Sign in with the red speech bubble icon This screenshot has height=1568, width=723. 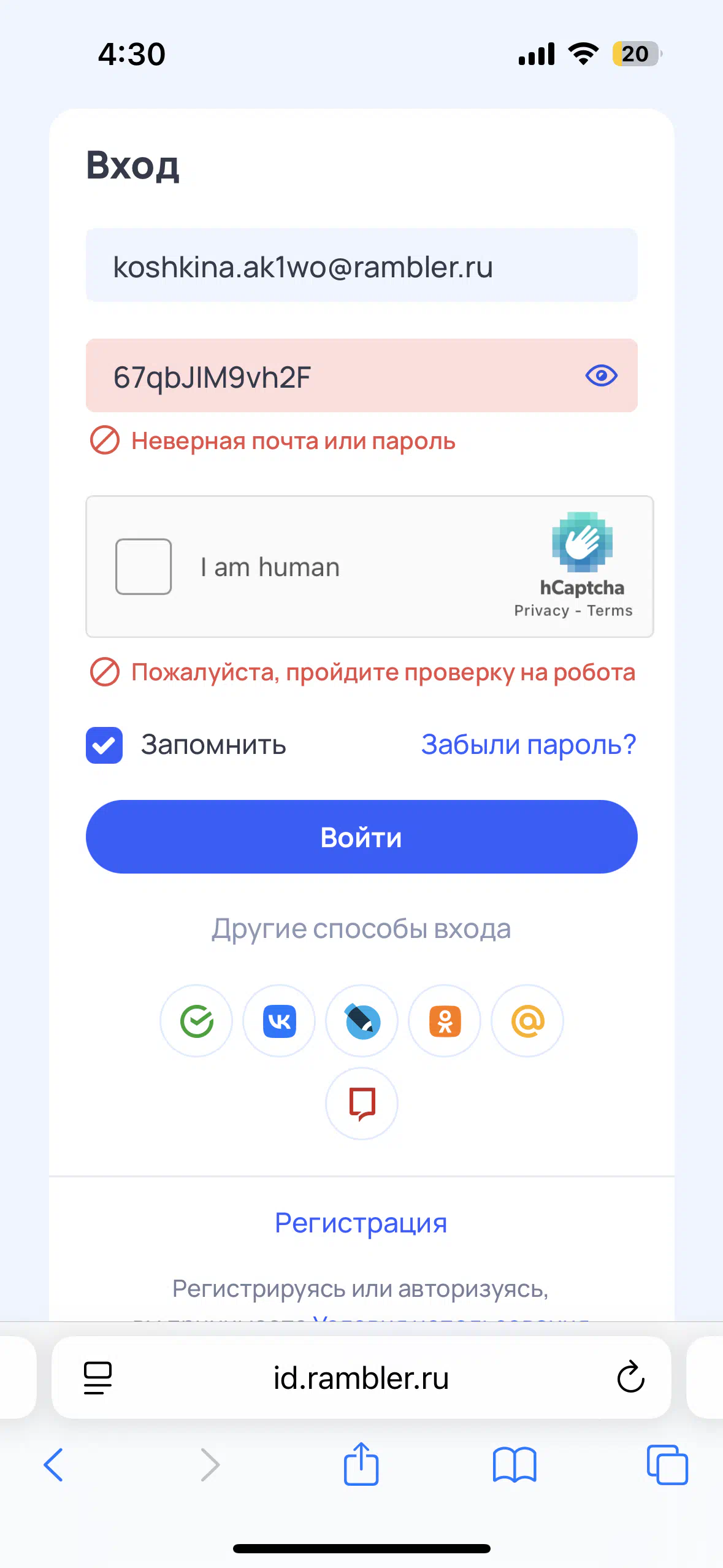[x=362, y=1104]
